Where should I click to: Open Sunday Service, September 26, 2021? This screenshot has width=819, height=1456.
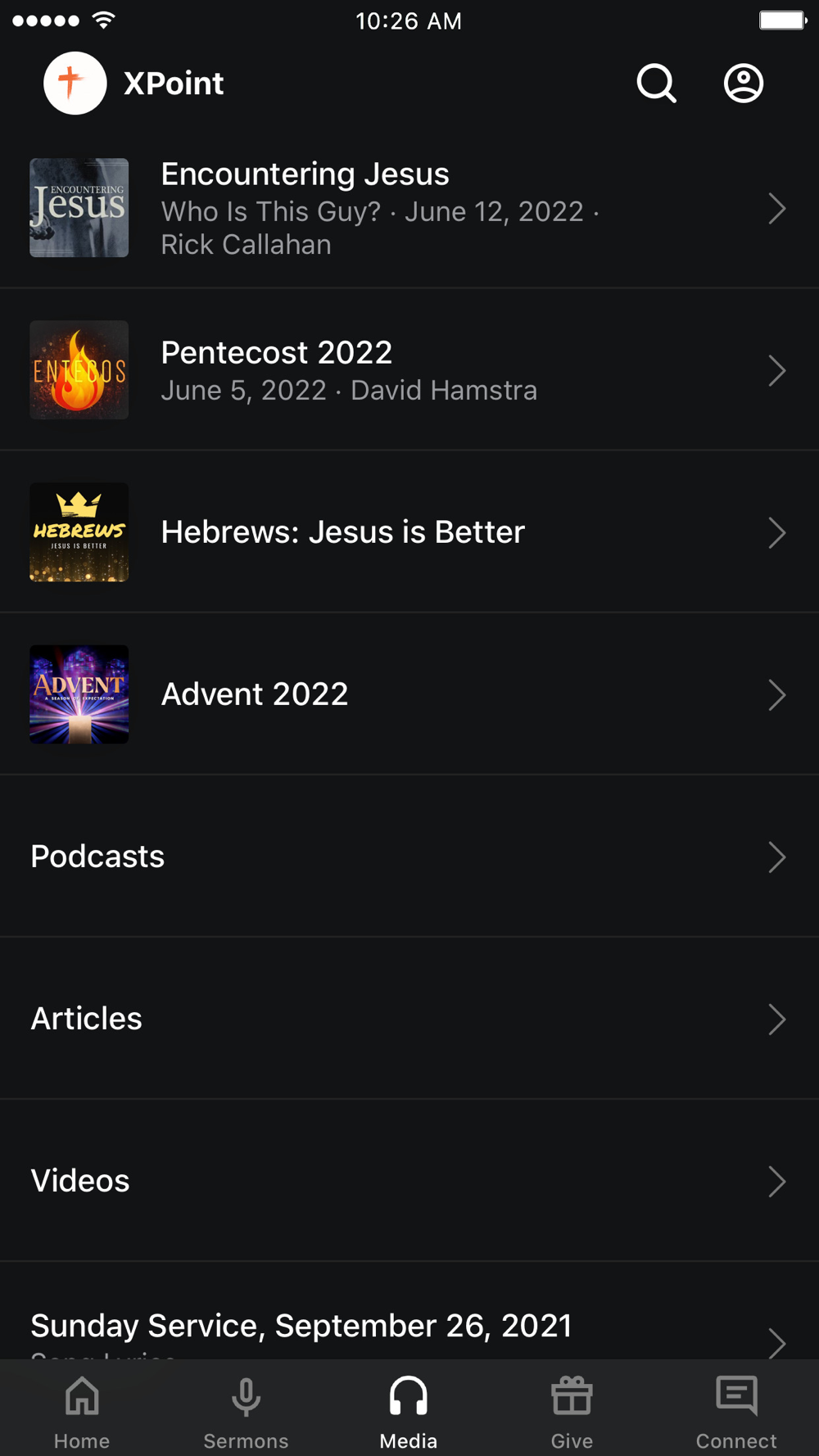409,1327
